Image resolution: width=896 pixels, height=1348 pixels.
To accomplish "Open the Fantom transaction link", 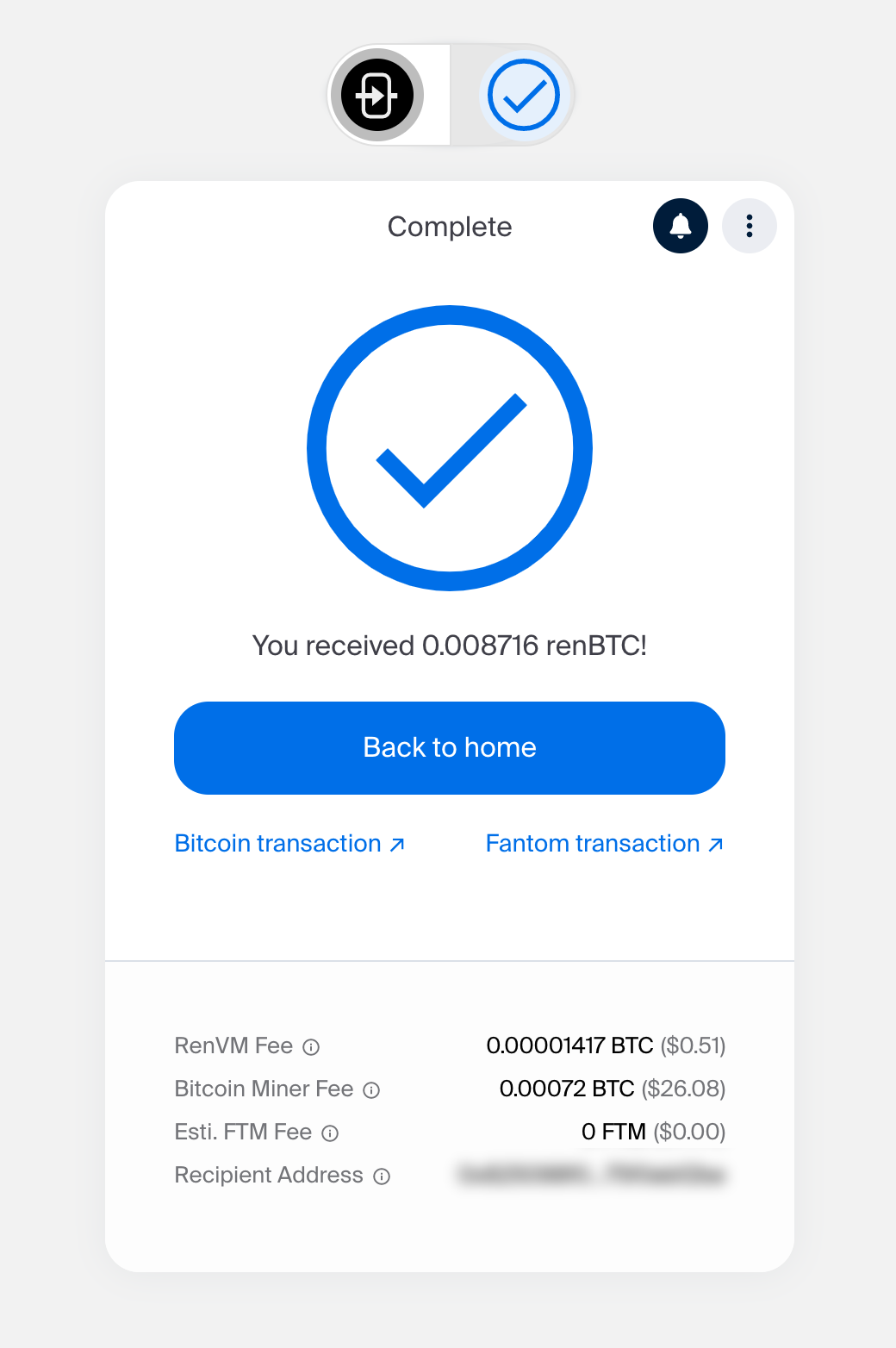I will click(x=605, y=843).
